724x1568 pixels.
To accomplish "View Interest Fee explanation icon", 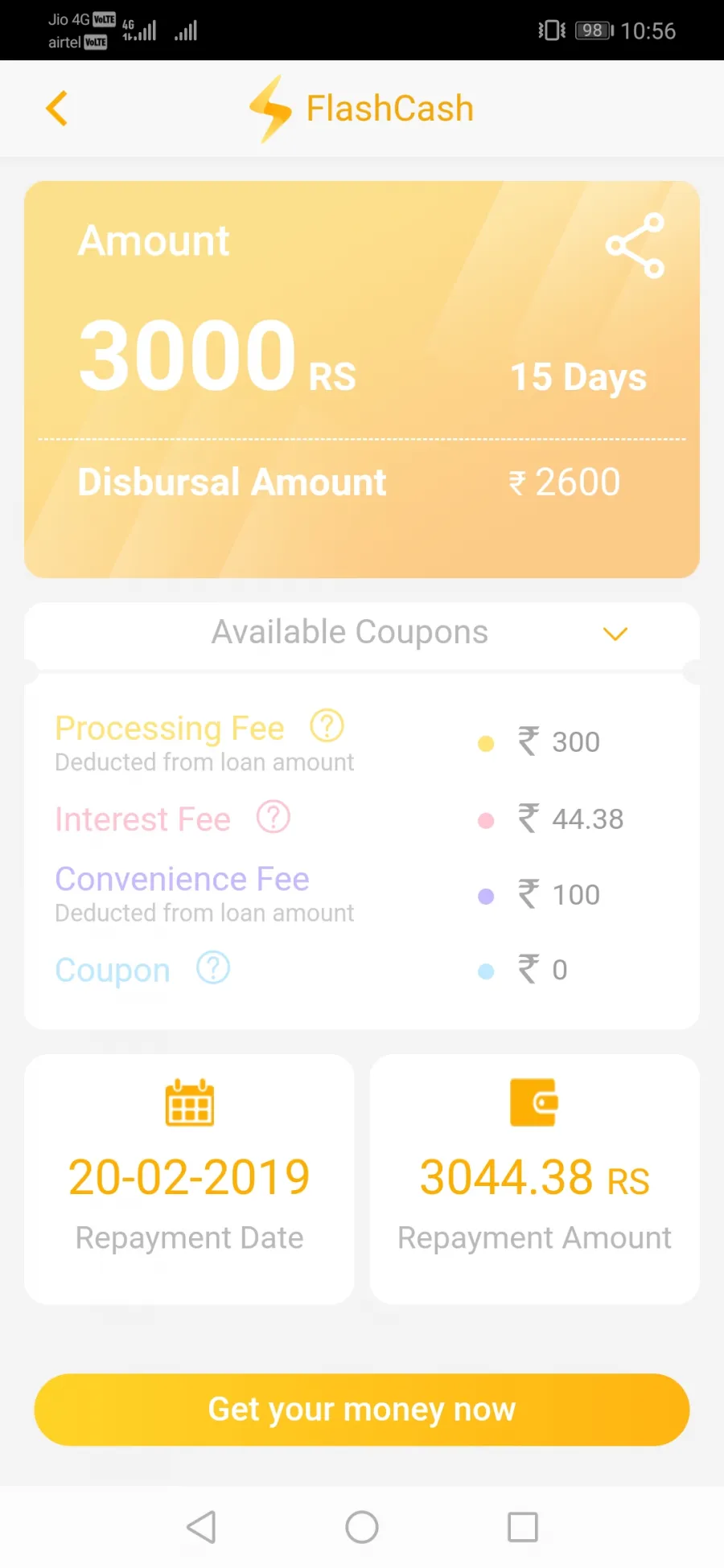I will click(274, 817).
